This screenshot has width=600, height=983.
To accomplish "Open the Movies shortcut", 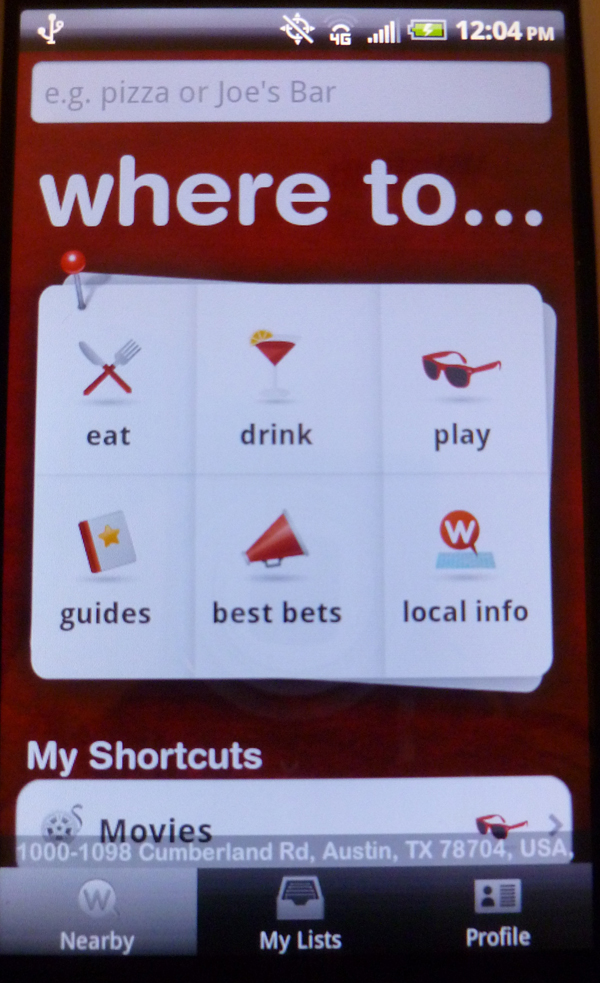I will [290, 822].
